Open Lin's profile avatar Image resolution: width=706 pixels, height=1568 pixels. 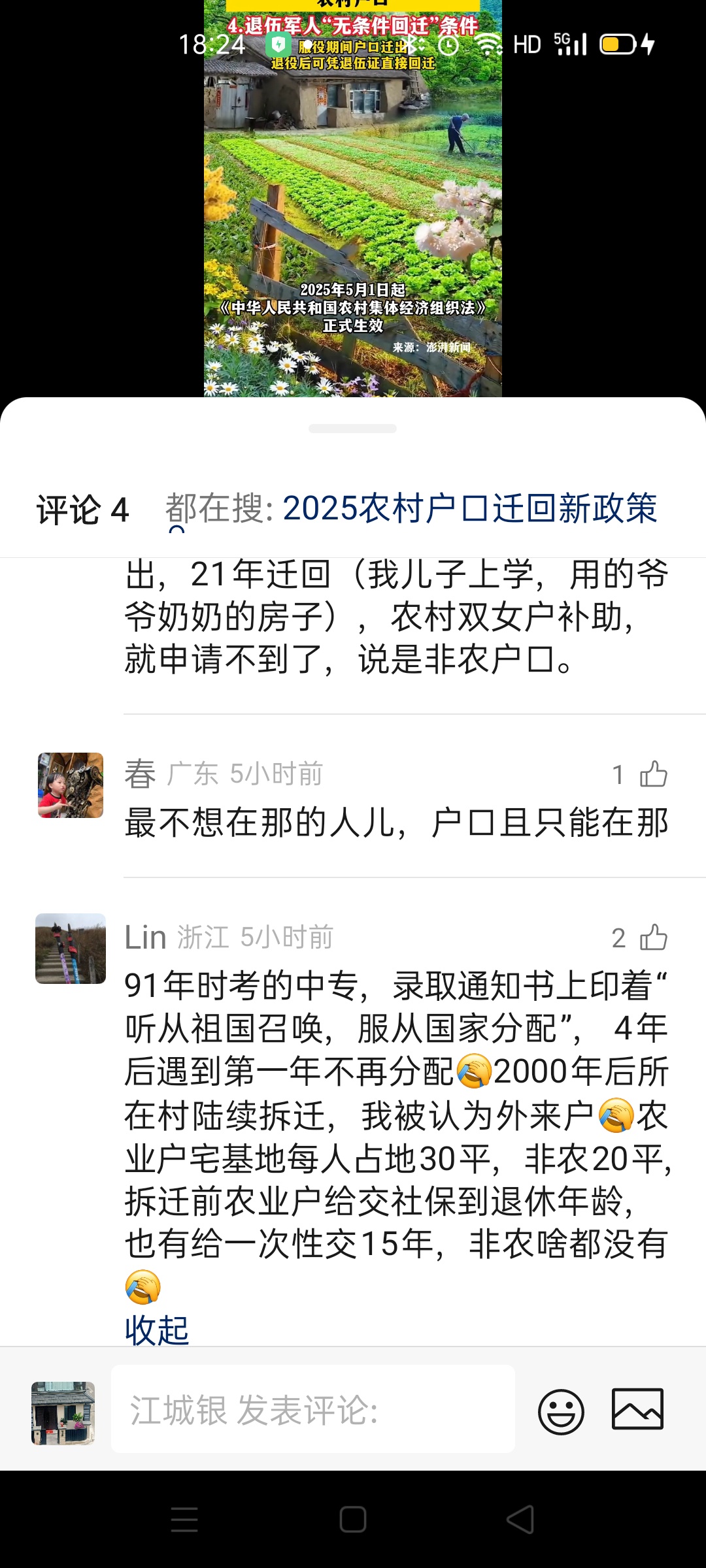click(71, 949)
